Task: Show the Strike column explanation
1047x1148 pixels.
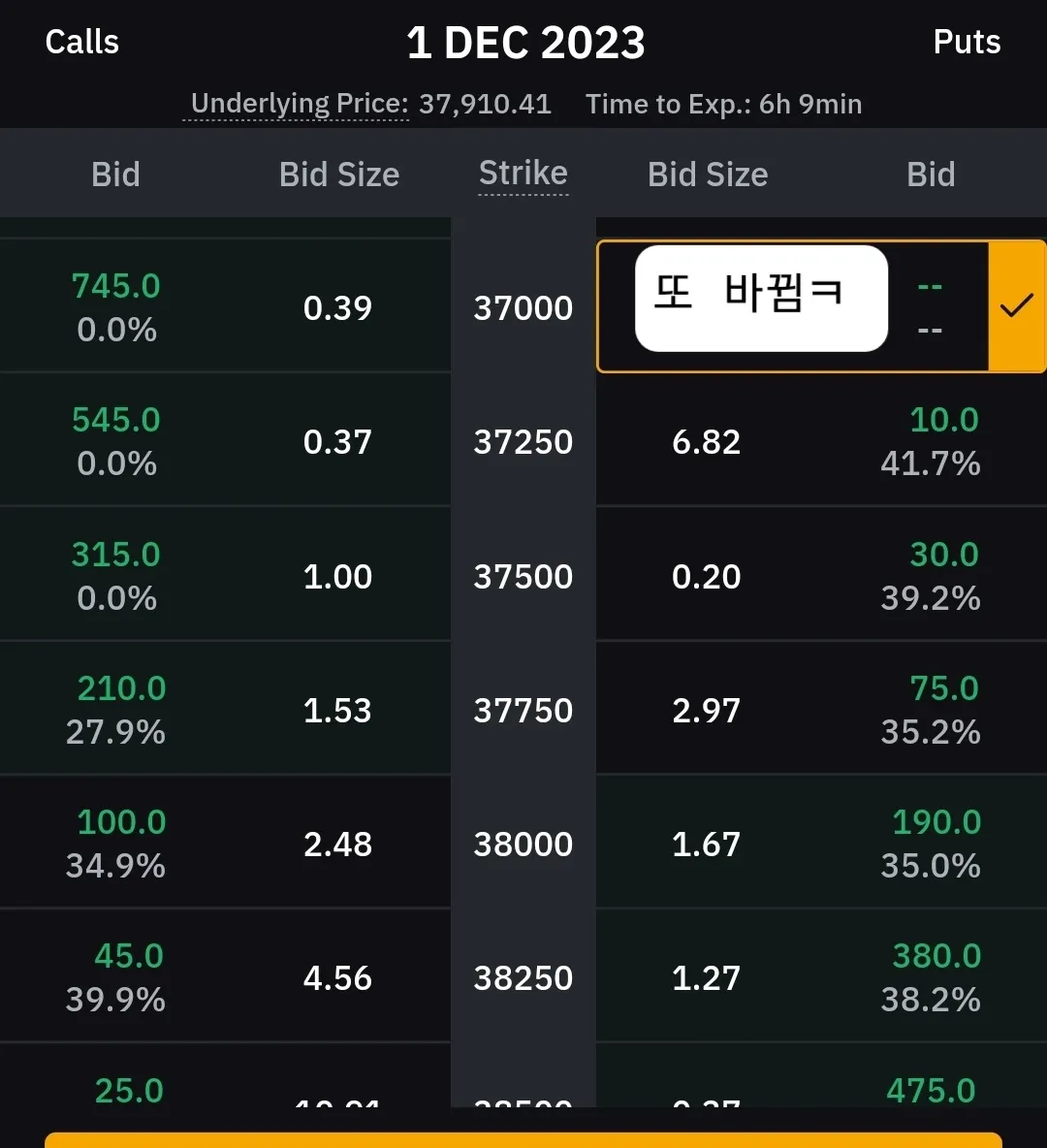Action: 523,174
